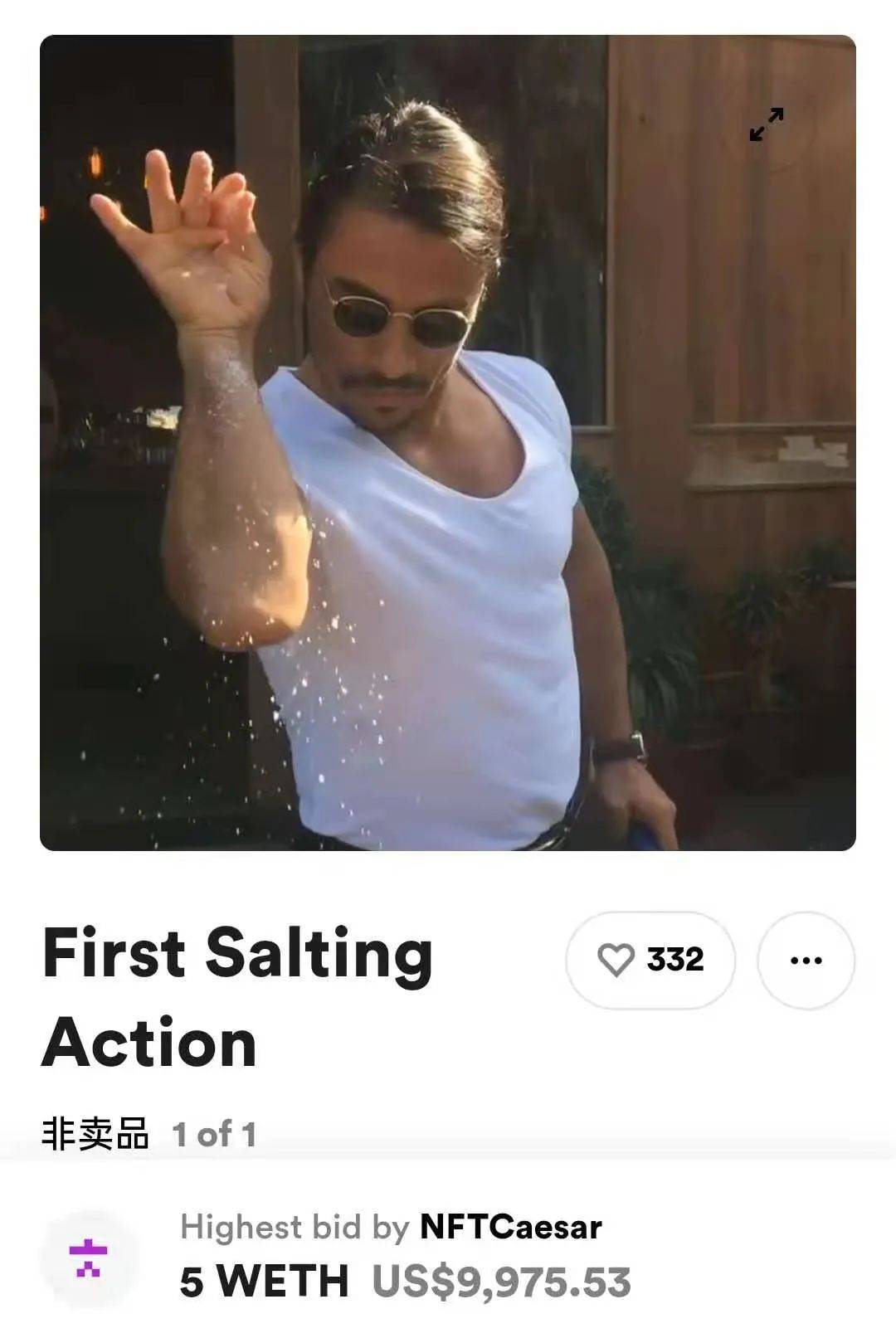Open NFTCaesar's bidder profile
Viewport: 896px width, 1338px height.
510,1227
